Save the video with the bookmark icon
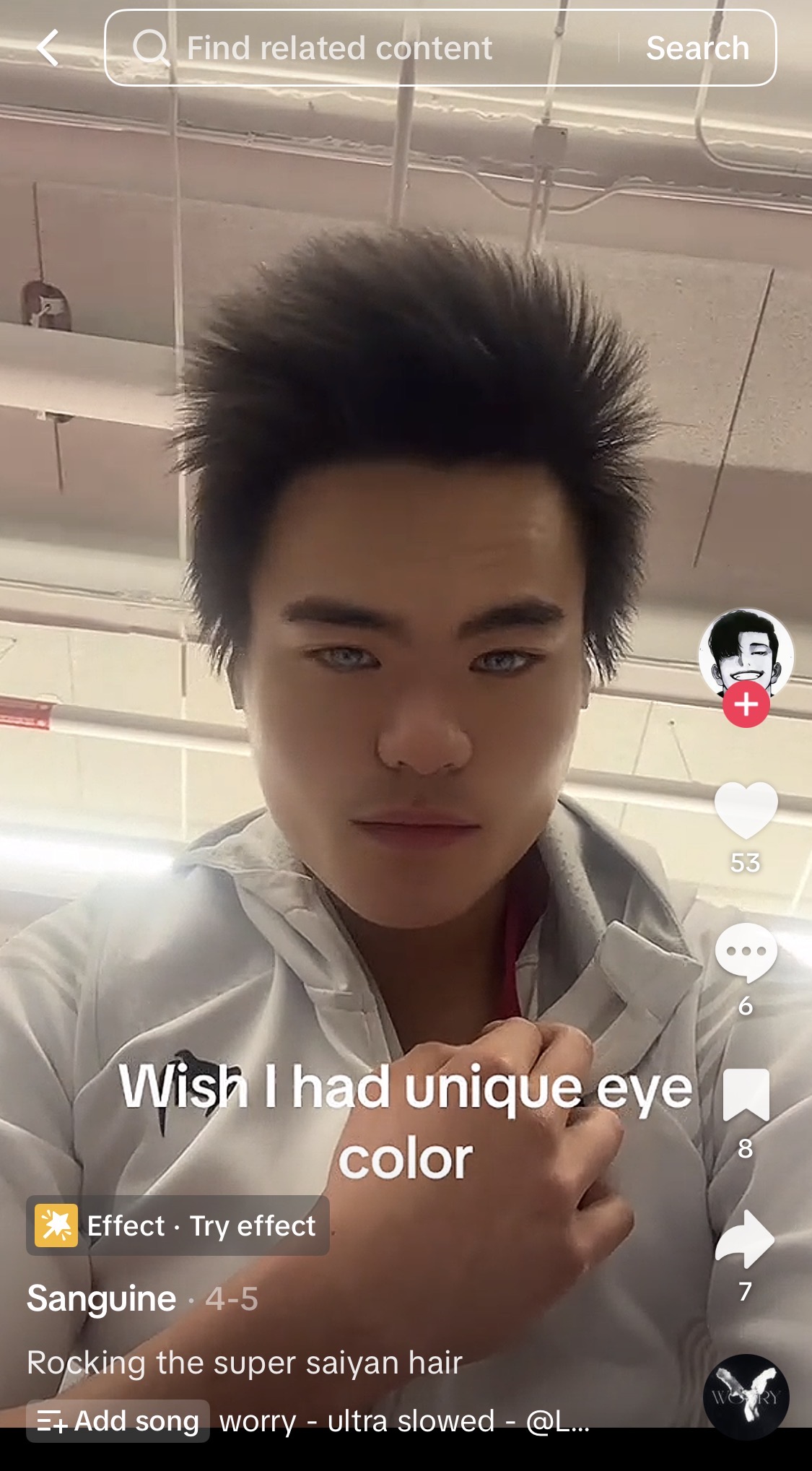Screen dimensions: 812x1471 click(746, 1095)
